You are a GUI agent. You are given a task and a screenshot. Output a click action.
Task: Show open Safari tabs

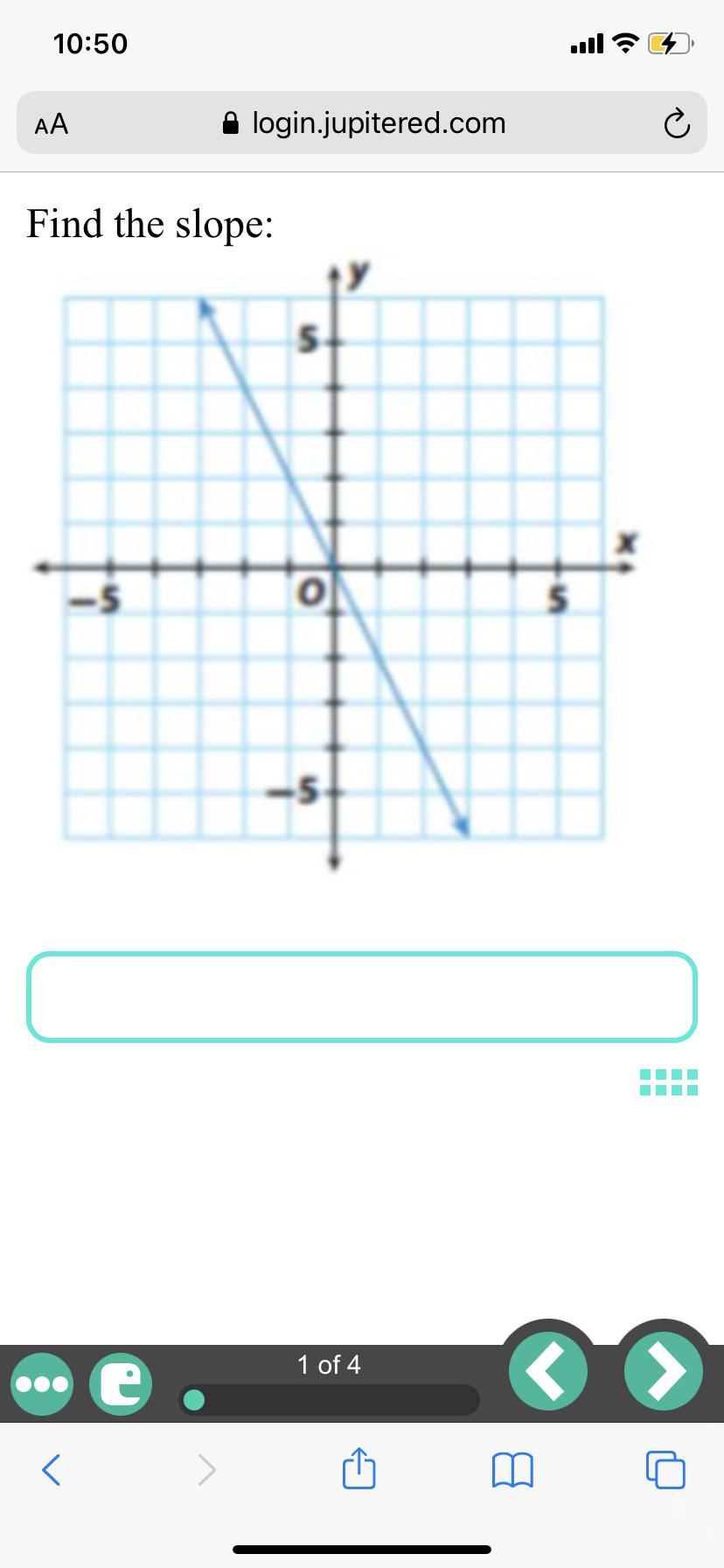click(x=665, y=1470)
